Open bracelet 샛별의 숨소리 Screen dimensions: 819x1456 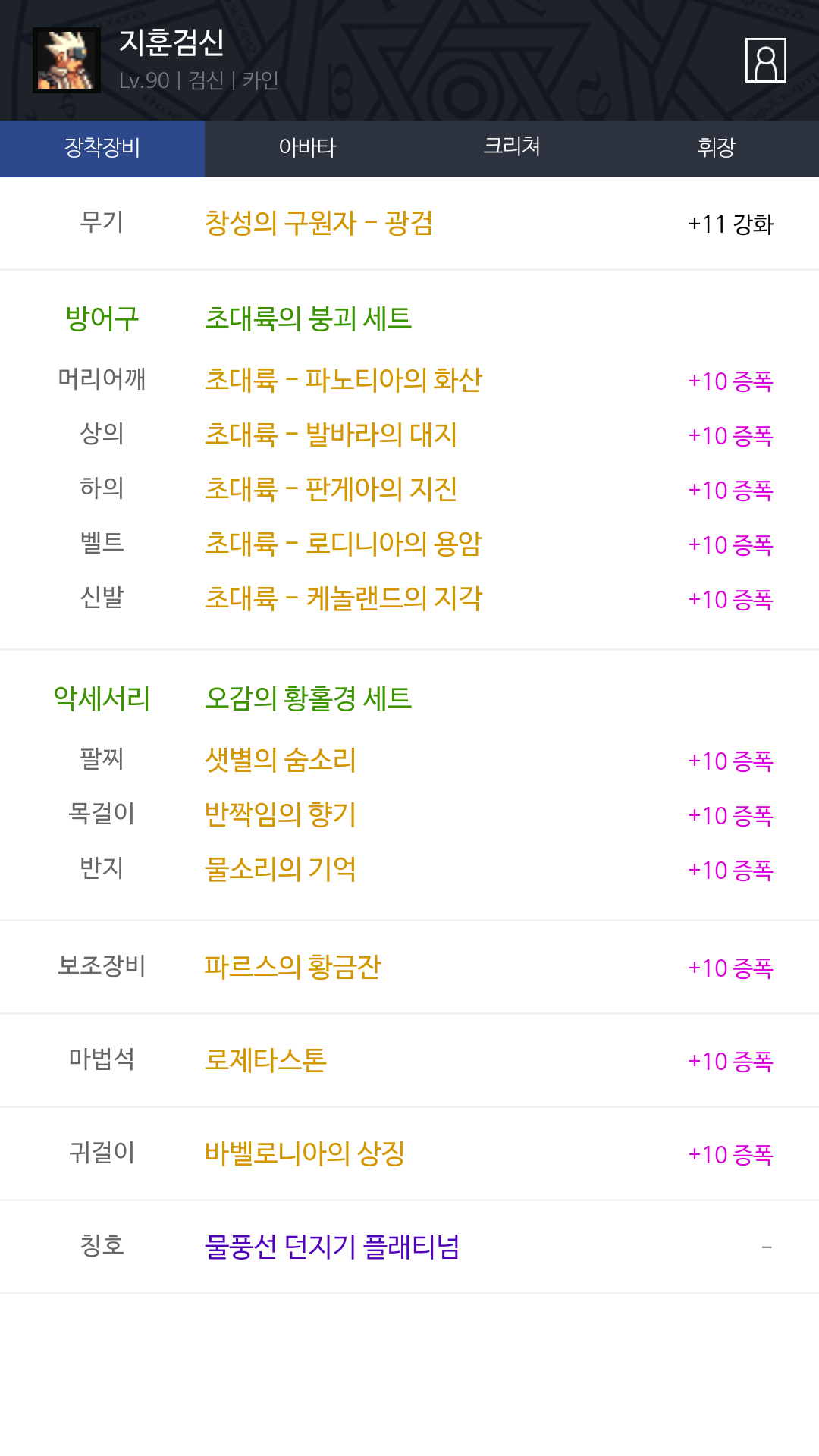[x=281, y=760]
